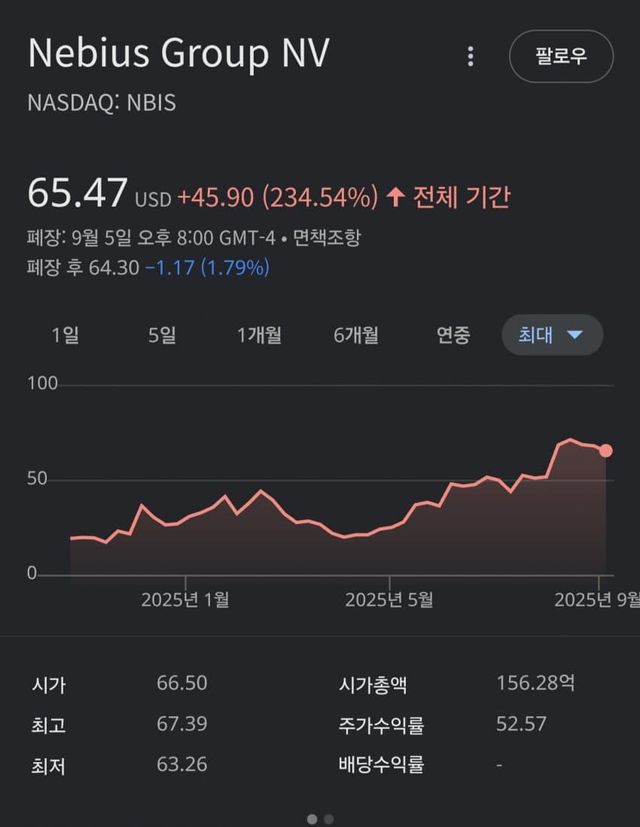640x827 pixels.
Task: Select the 5일 chart range
Action: 162,335
